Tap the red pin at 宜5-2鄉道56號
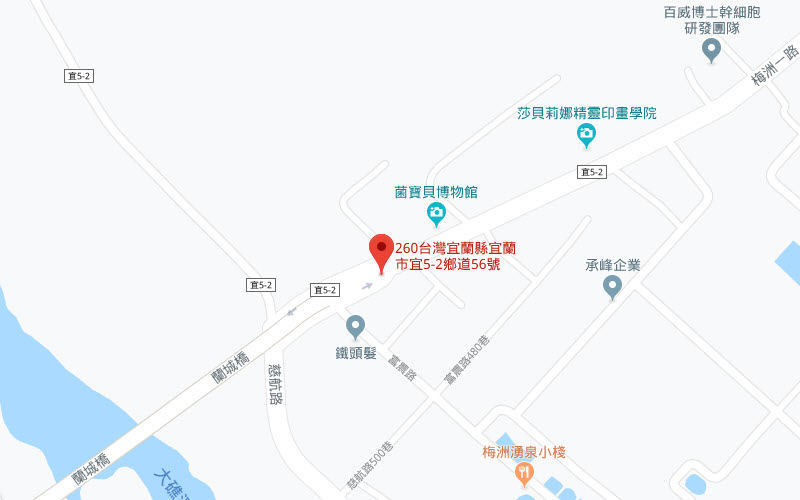800x500 pixels. pos(381,250)
